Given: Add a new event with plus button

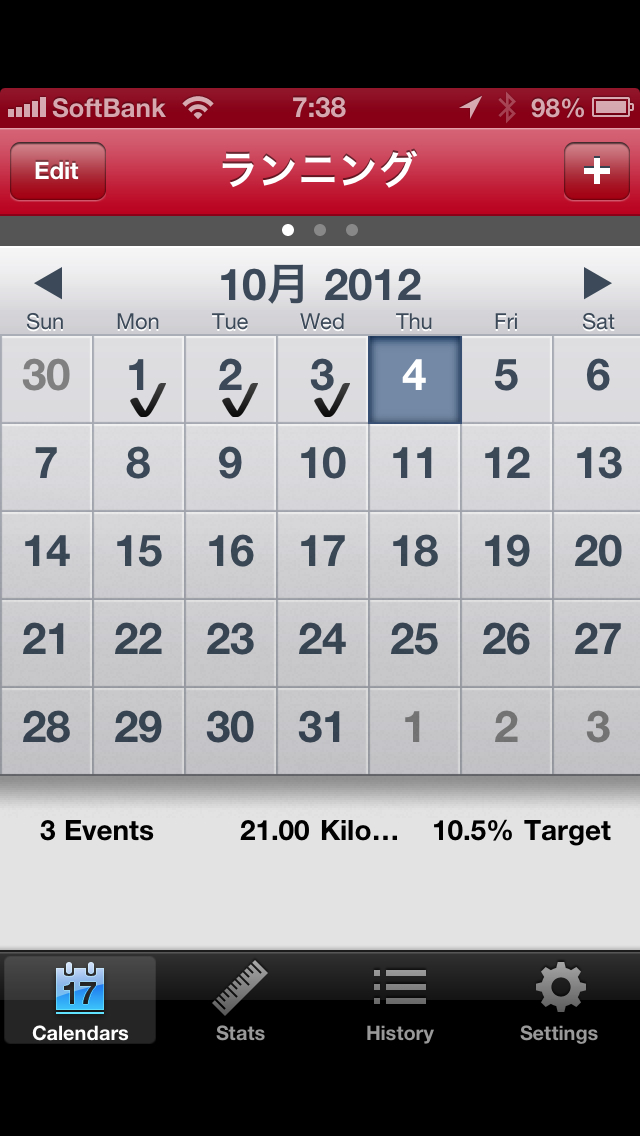Looking at the screenshot, I should coord(596,171).
